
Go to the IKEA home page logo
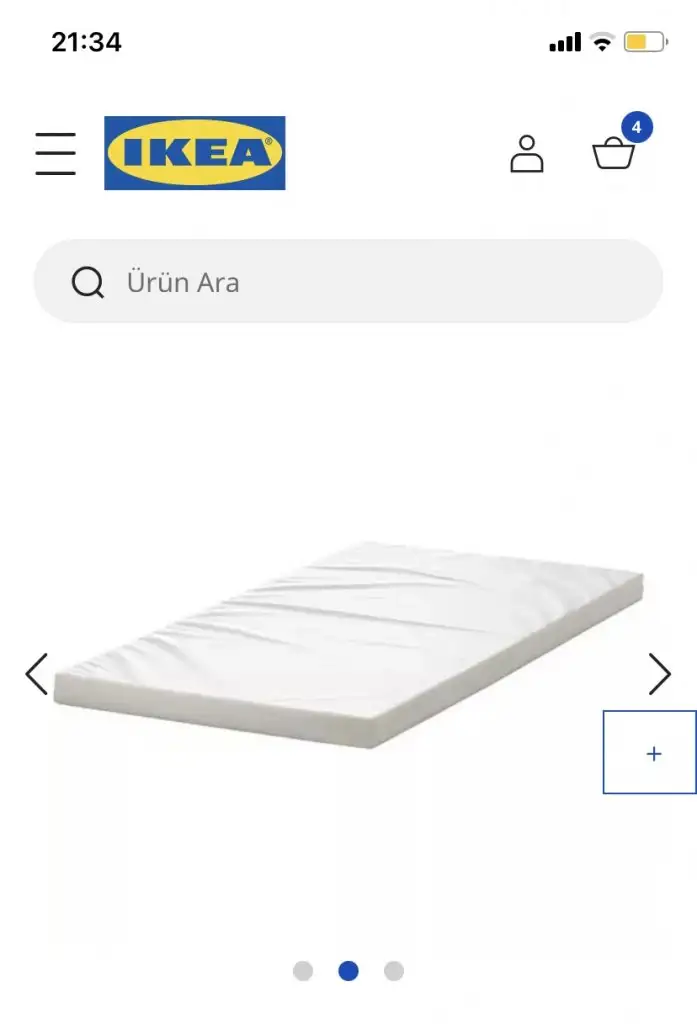point(195,153)
